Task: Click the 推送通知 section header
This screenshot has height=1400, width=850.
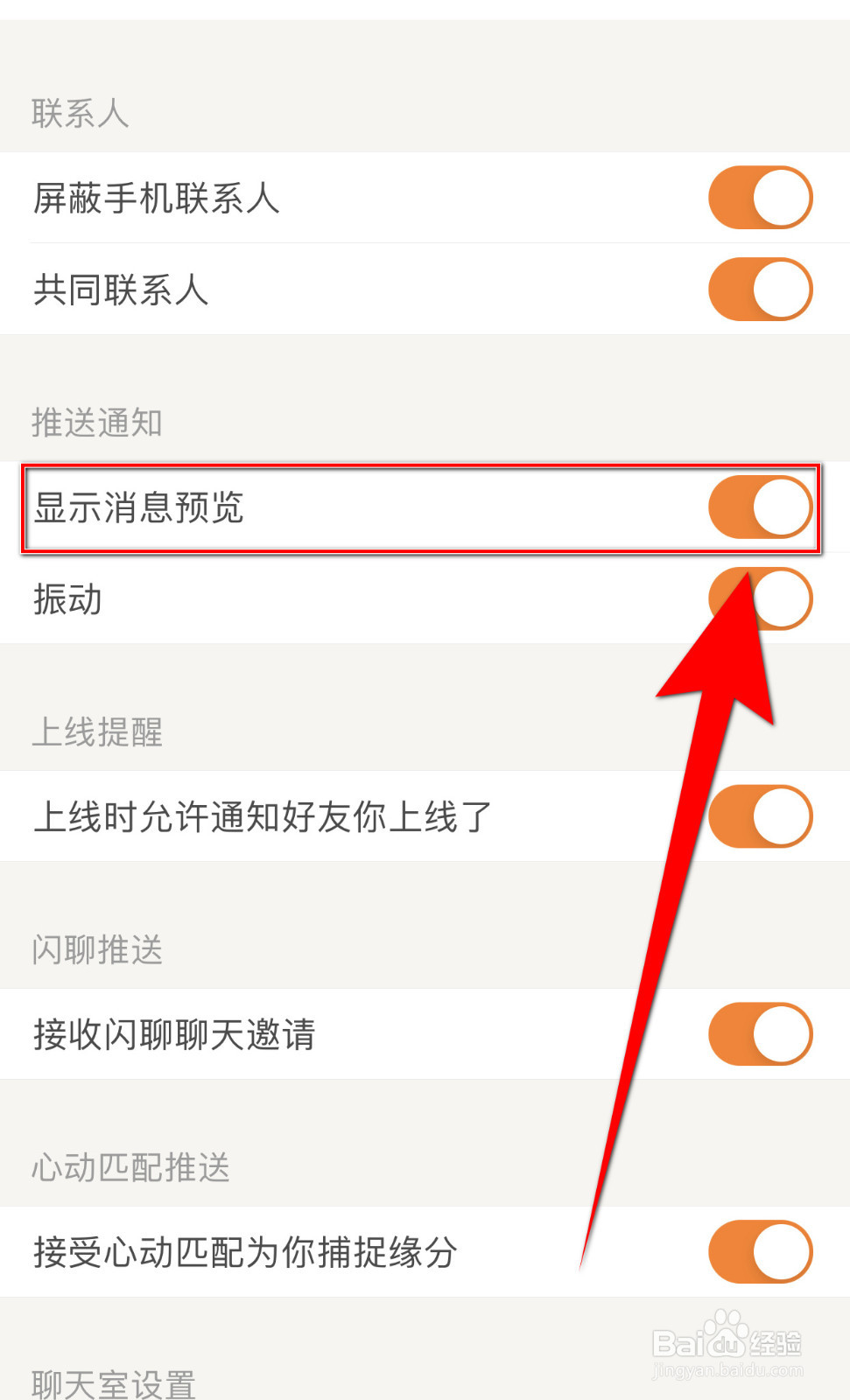Action: [98, 423]
